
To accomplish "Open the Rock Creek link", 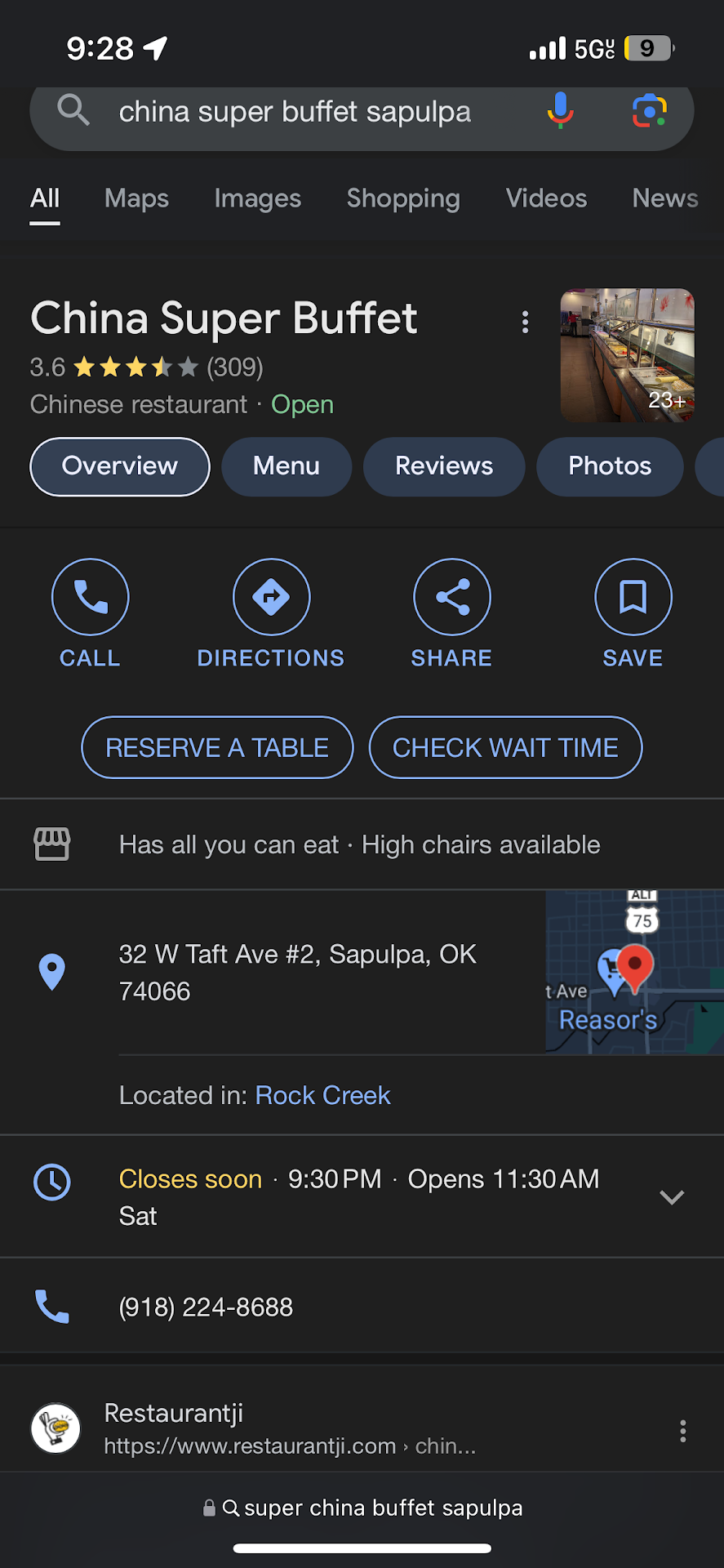I will (x=322, y=1095).
